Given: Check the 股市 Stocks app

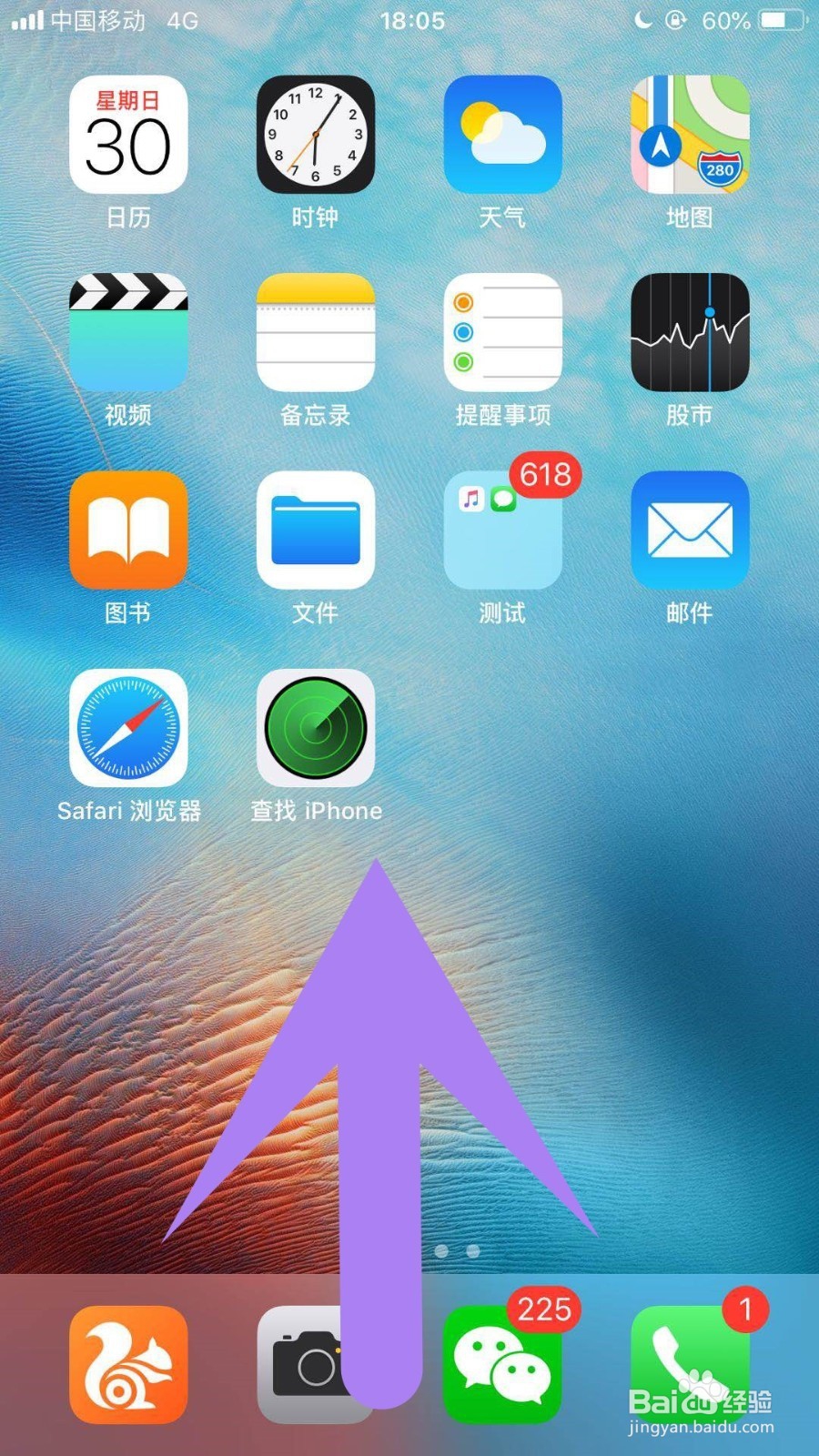Looking at the screenshot, I should 690,334.
